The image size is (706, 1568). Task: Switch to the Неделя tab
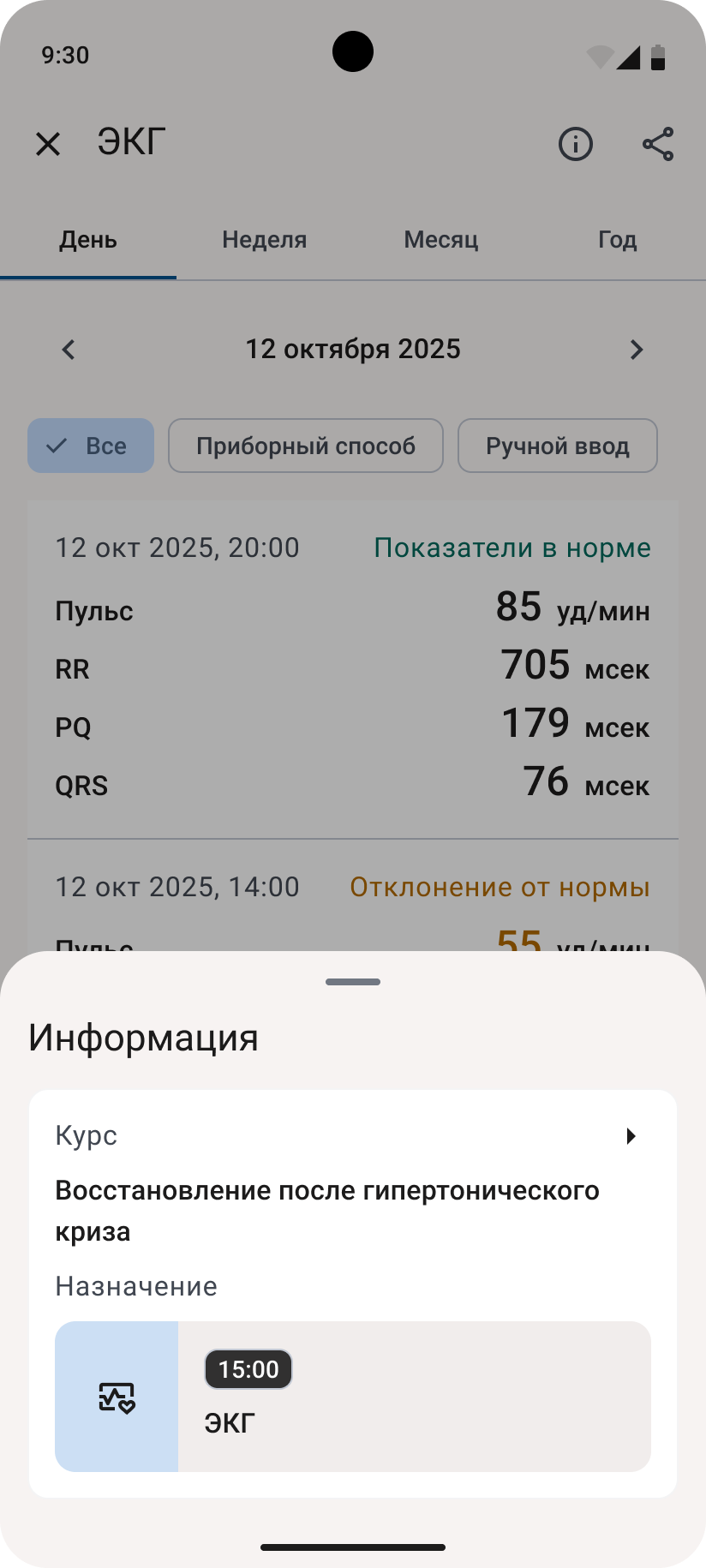click(264, 240)
